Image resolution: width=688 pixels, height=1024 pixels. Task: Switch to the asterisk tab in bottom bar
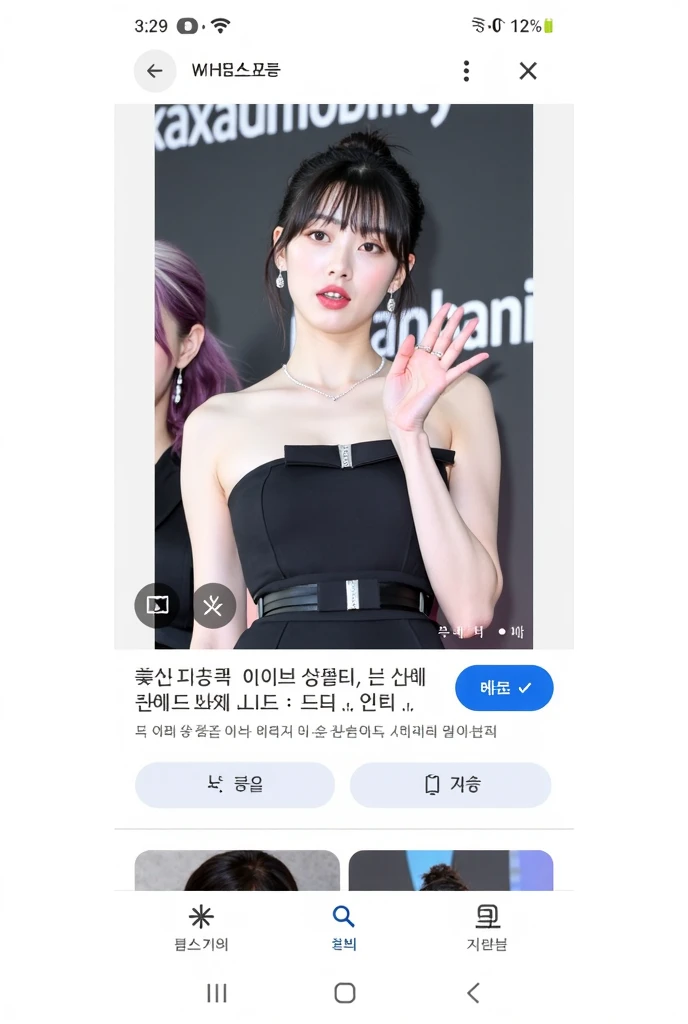pyautogui.click(x=201, y=928)
